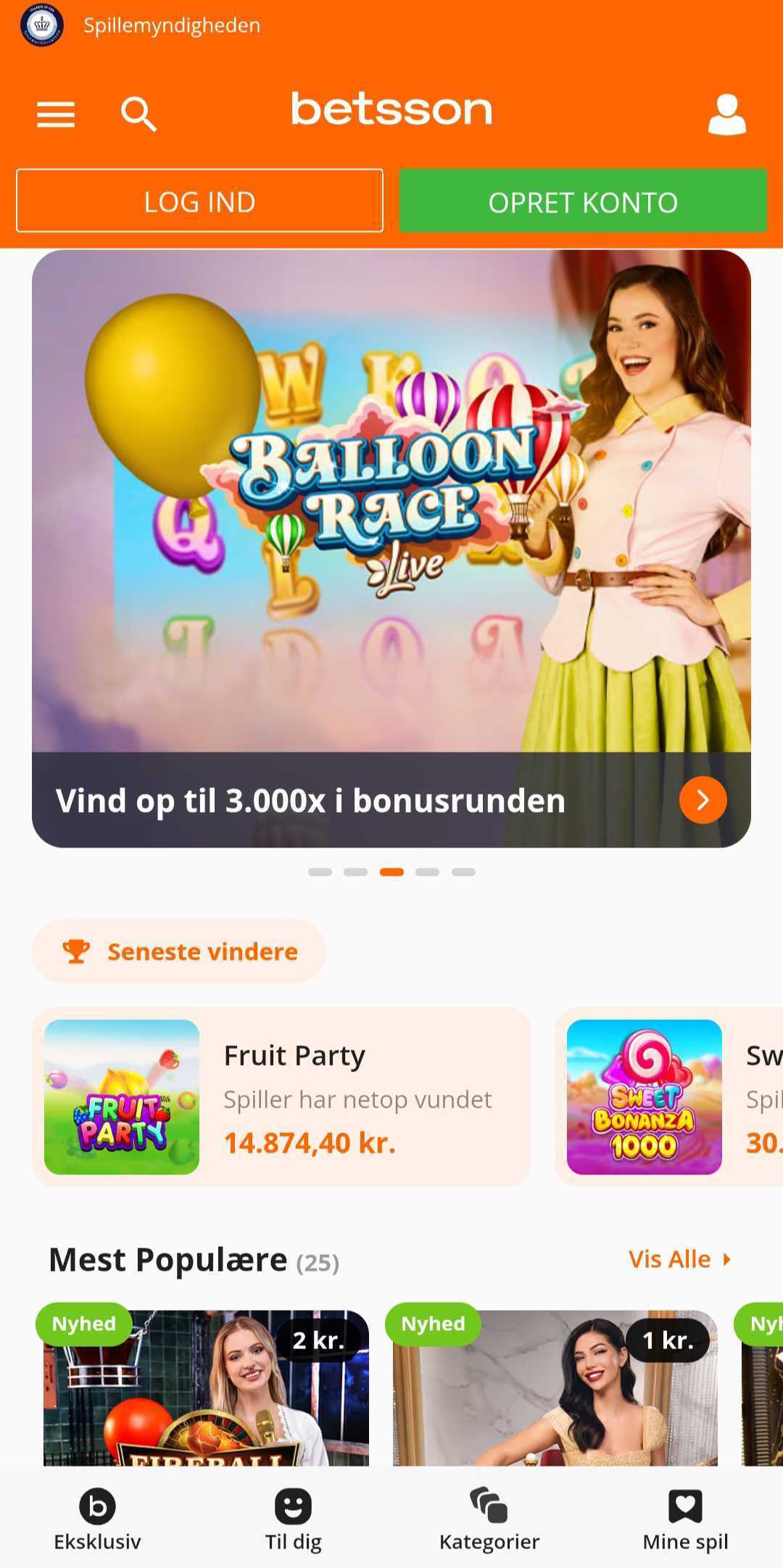This screenshot has width=783, height=1568.
Task: Tap the orange arrow on the banner
Action: click(x=703, y=800)
